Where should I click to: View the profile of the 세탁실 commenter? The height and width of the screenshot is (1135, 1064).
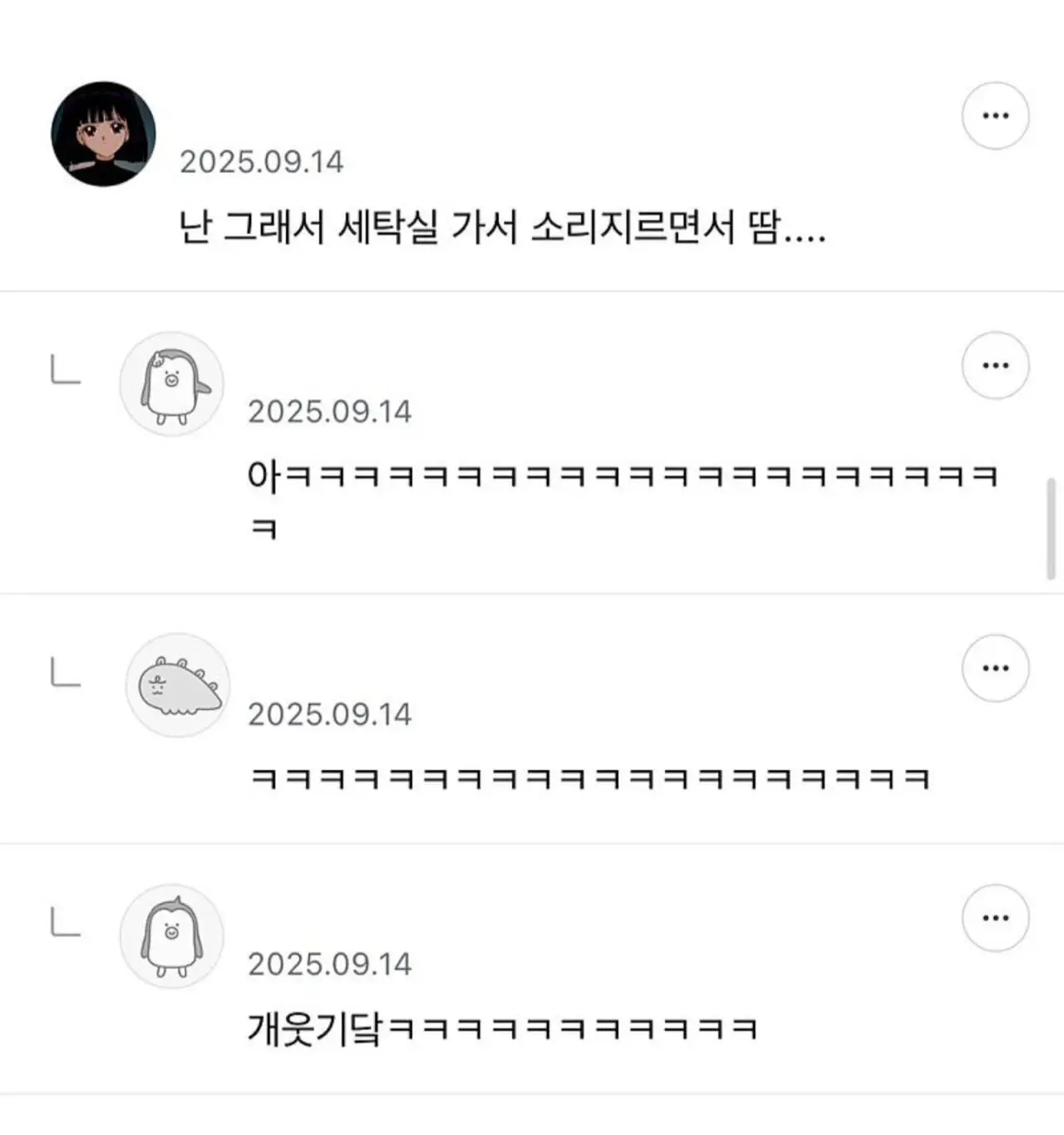click(x=104, y=134)
